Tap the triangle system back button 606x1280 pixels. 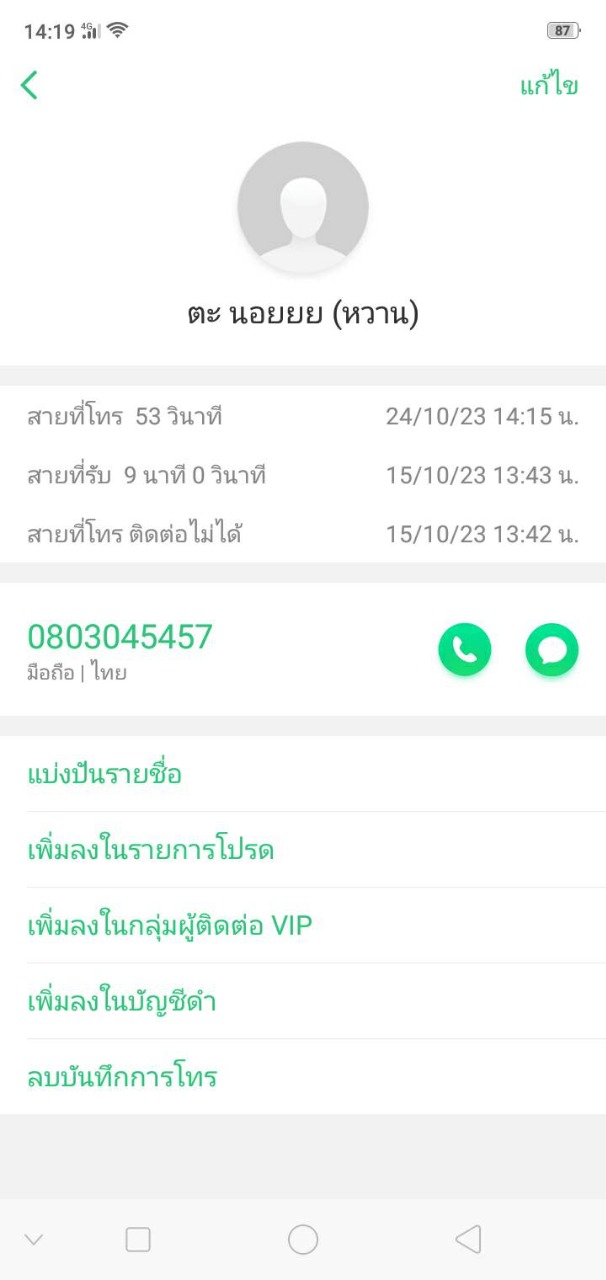coord(467,1240)
